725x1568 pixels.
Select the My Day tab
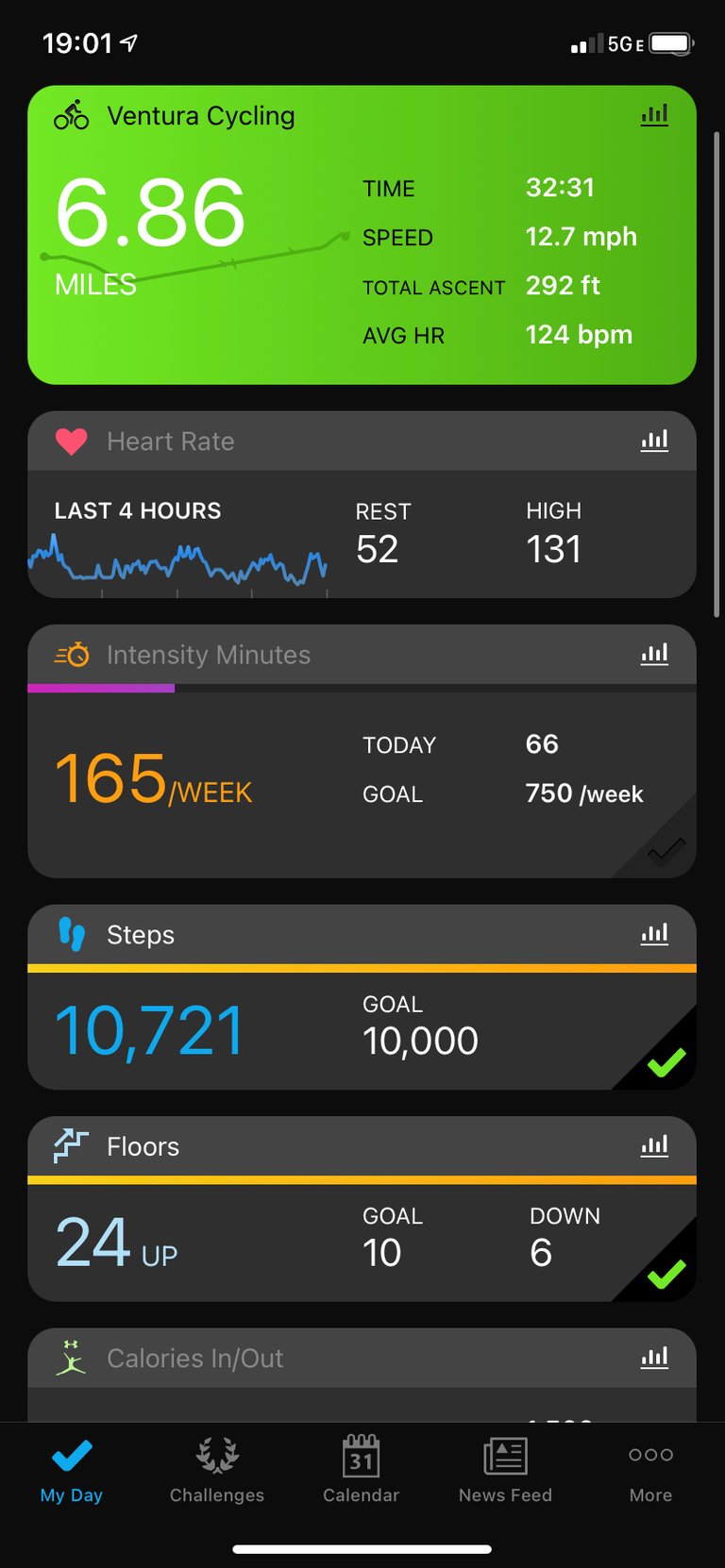point(72,1470)
